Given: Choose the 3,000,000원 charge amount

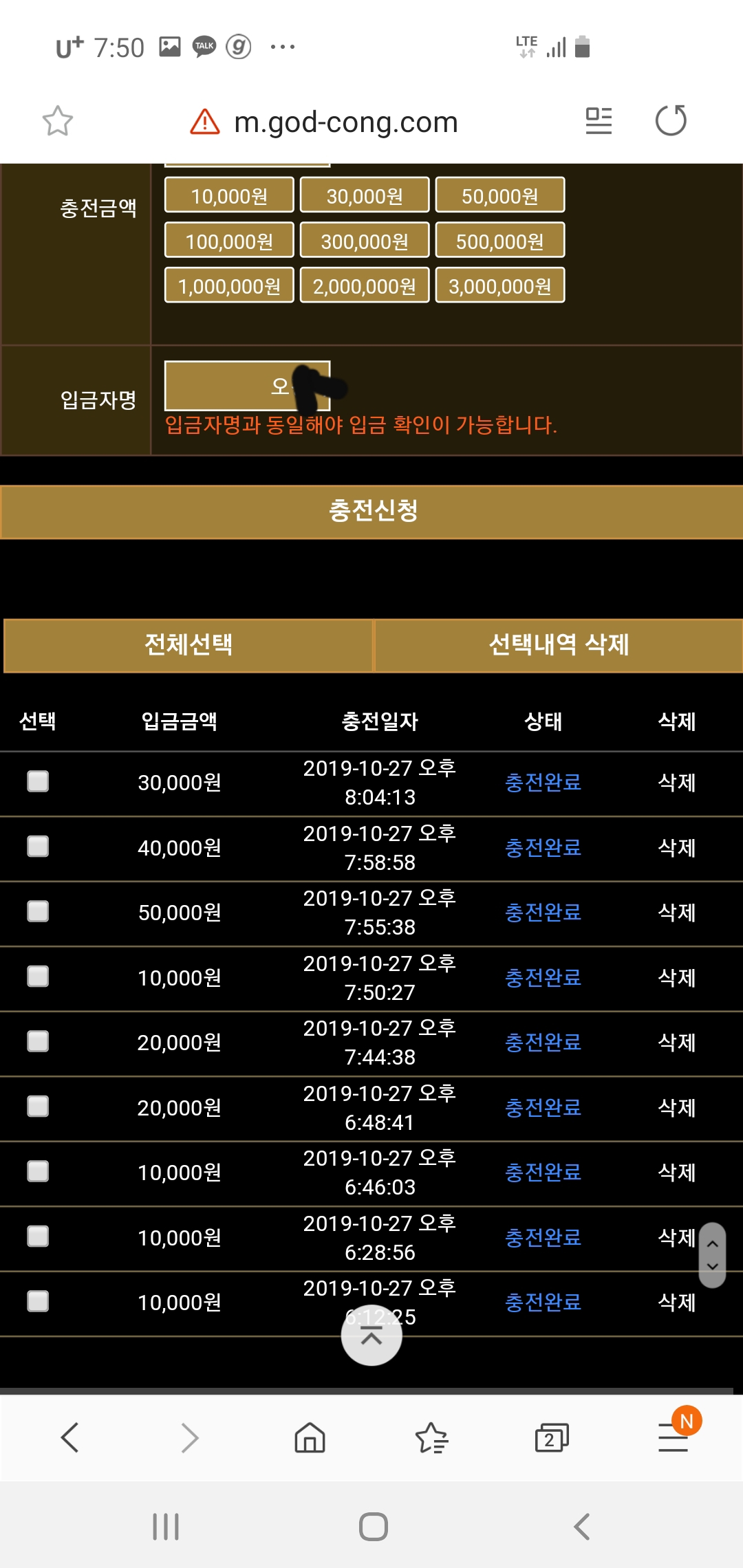Looking at the screenshot, I should point(499,286).
